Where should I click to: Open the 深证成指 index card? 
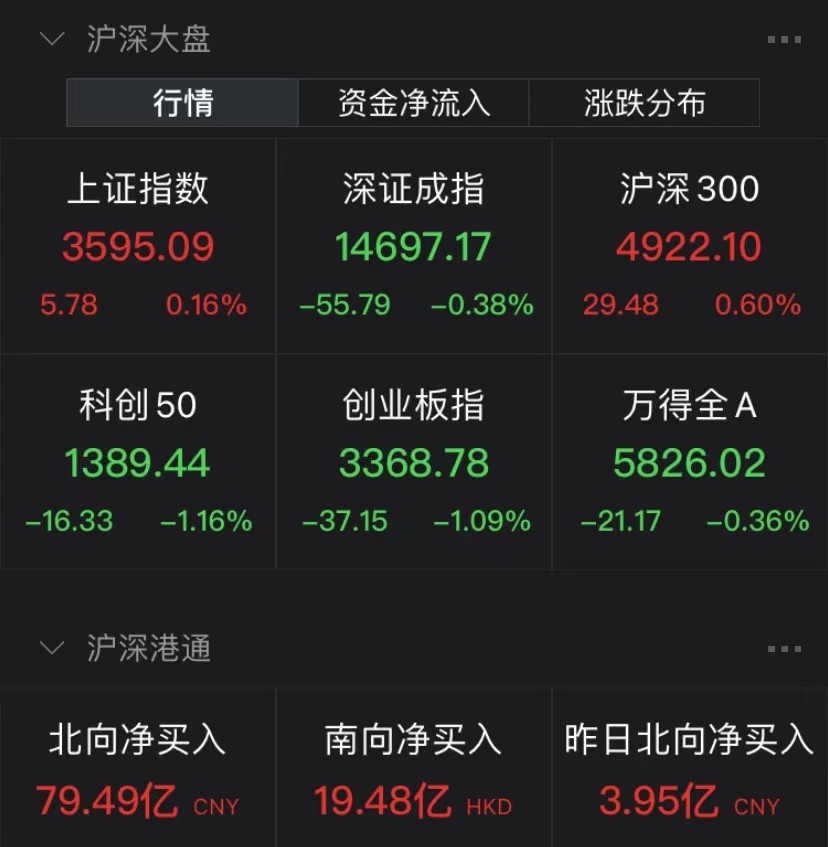point(413,246)
